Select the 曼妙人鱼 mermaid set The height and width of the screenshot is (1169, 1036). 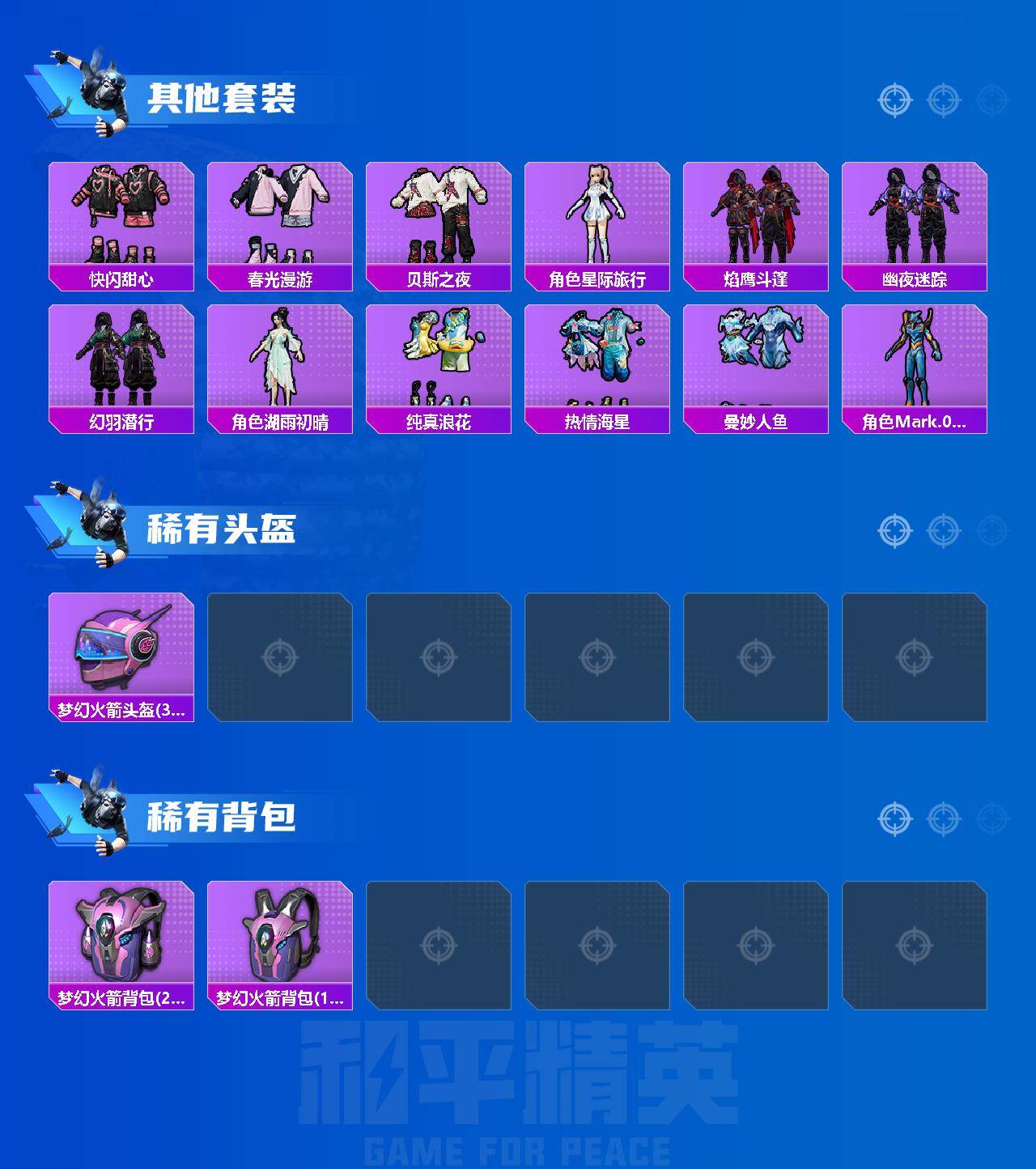[756, 364]
